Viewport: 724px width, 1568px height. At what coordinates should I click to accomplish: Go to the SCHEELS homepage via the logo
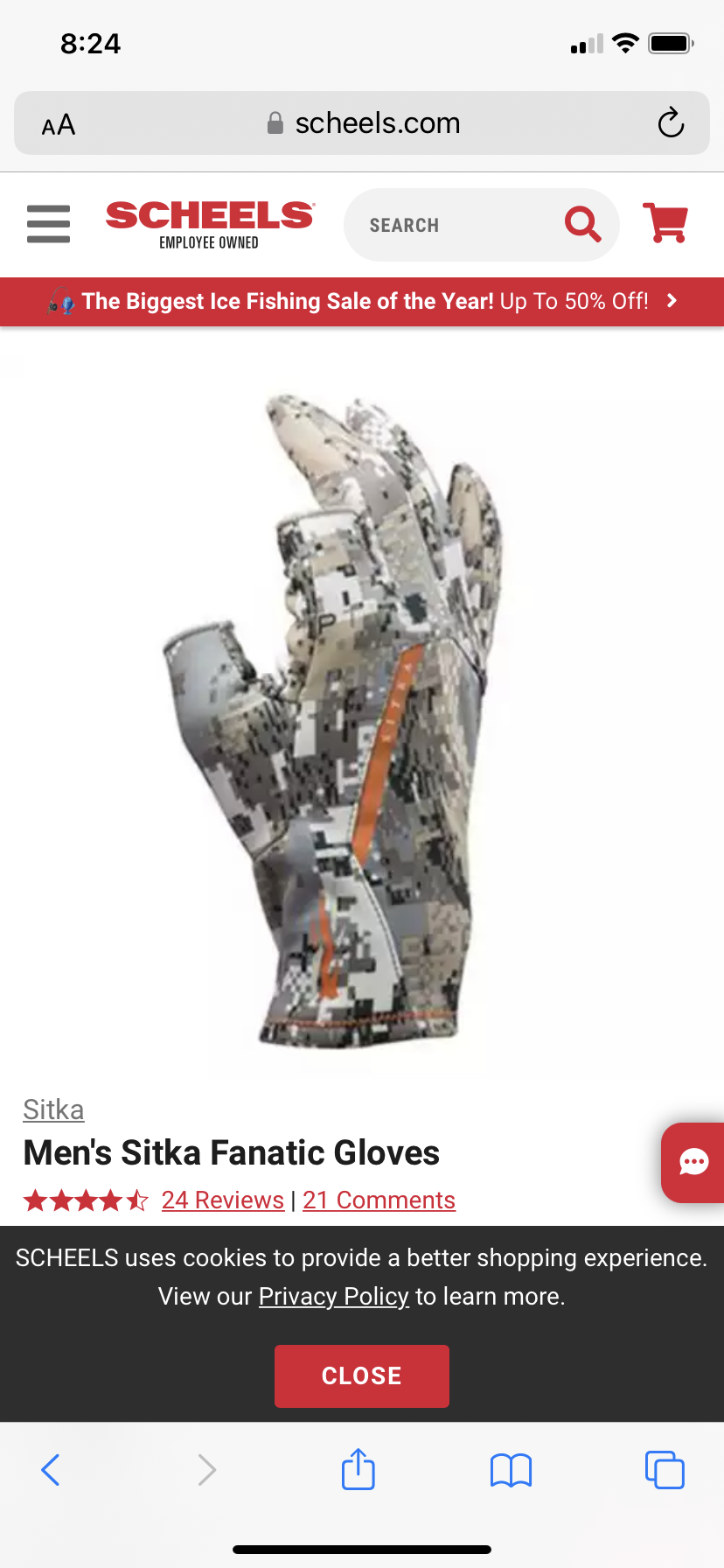click(x=209, y=224)
